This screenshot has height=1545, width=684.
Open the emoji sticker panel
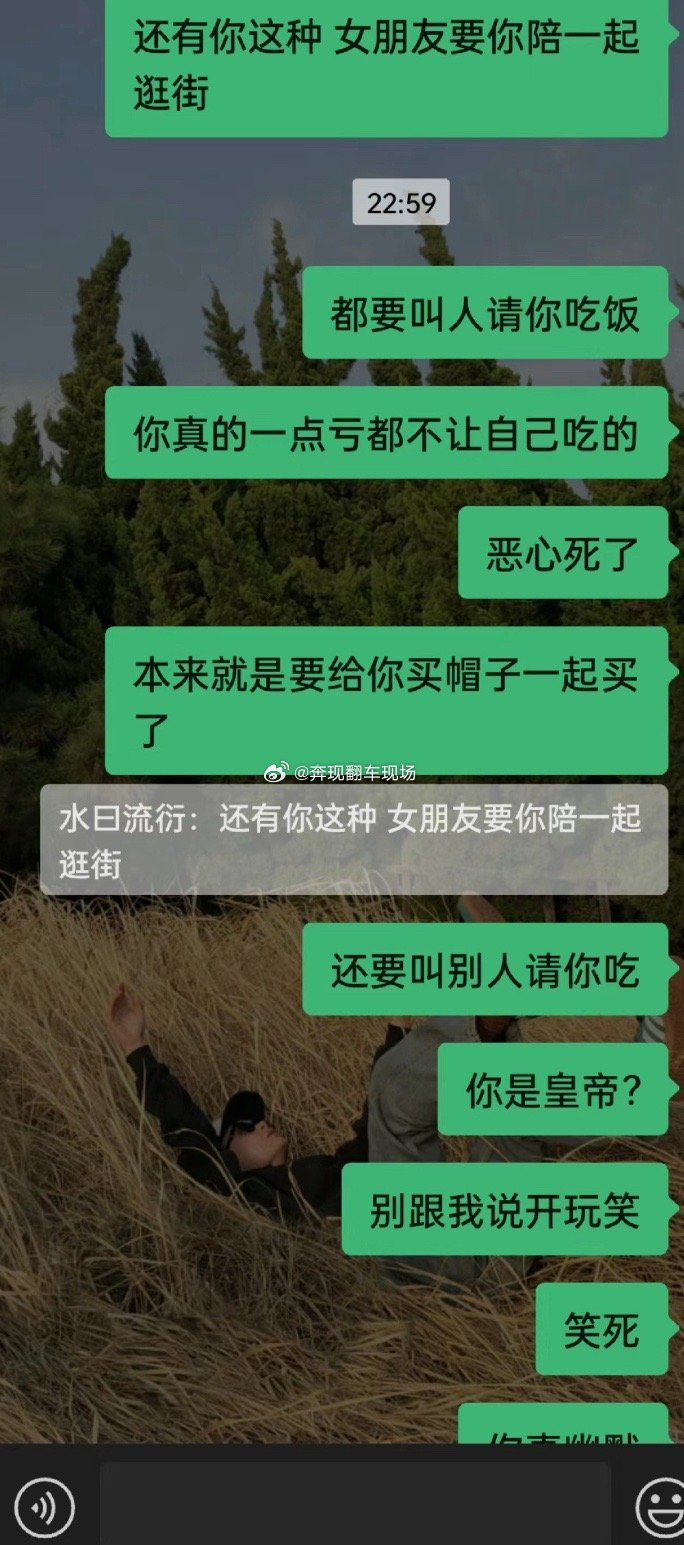tap(662, 1506)
